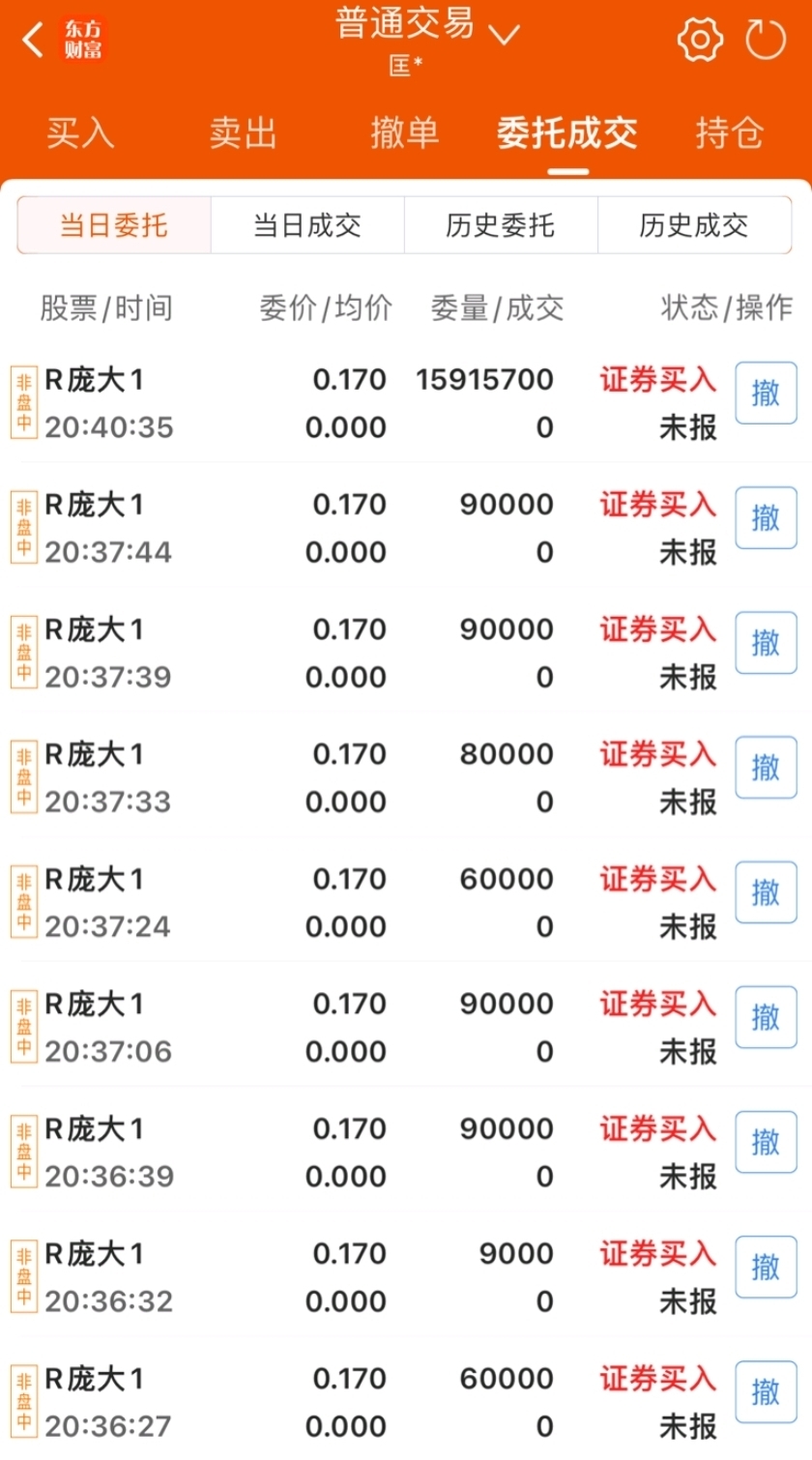Select the 委托成交 tab
Image resolution: width=812 pixels, height=1460 pixels.
(567, 133)
